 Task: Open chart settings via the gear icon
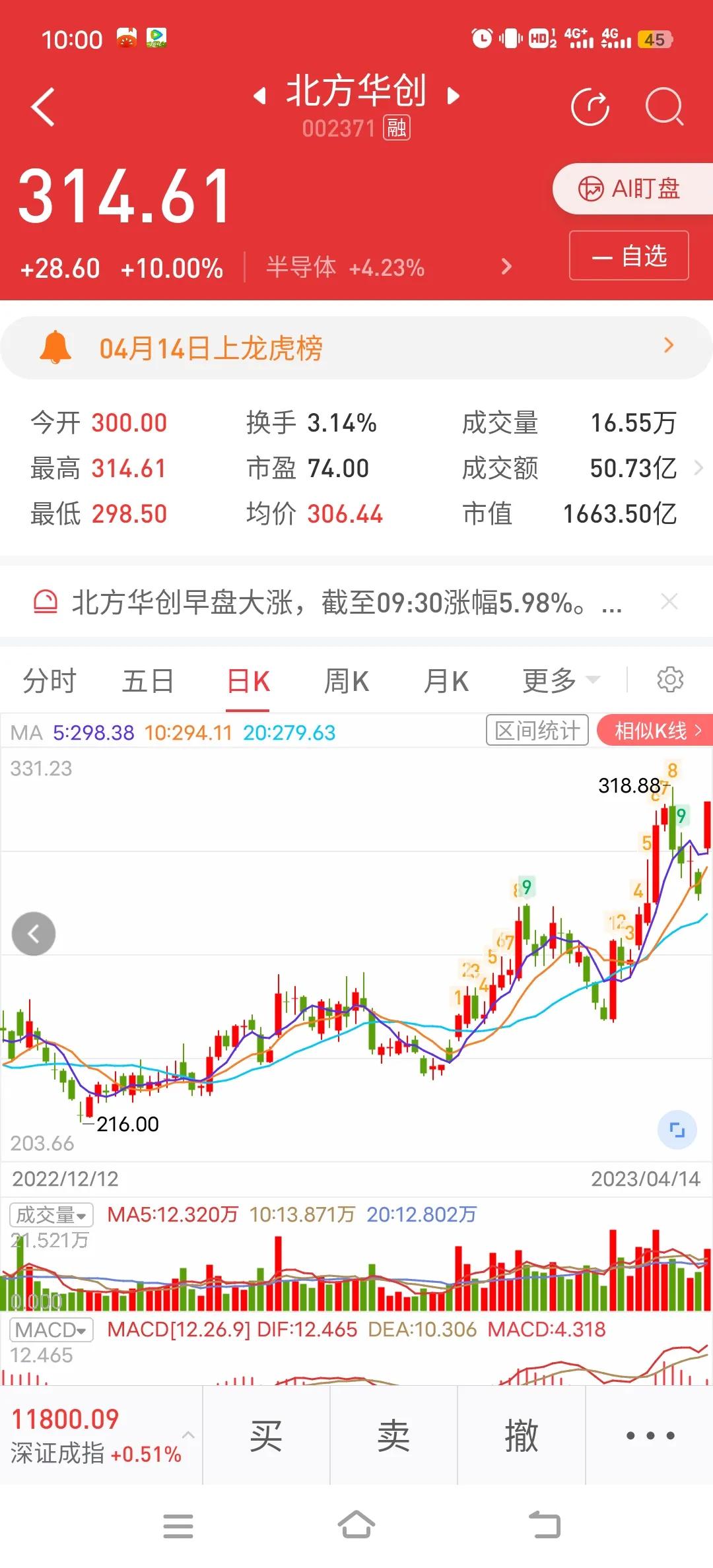point(671,679)
